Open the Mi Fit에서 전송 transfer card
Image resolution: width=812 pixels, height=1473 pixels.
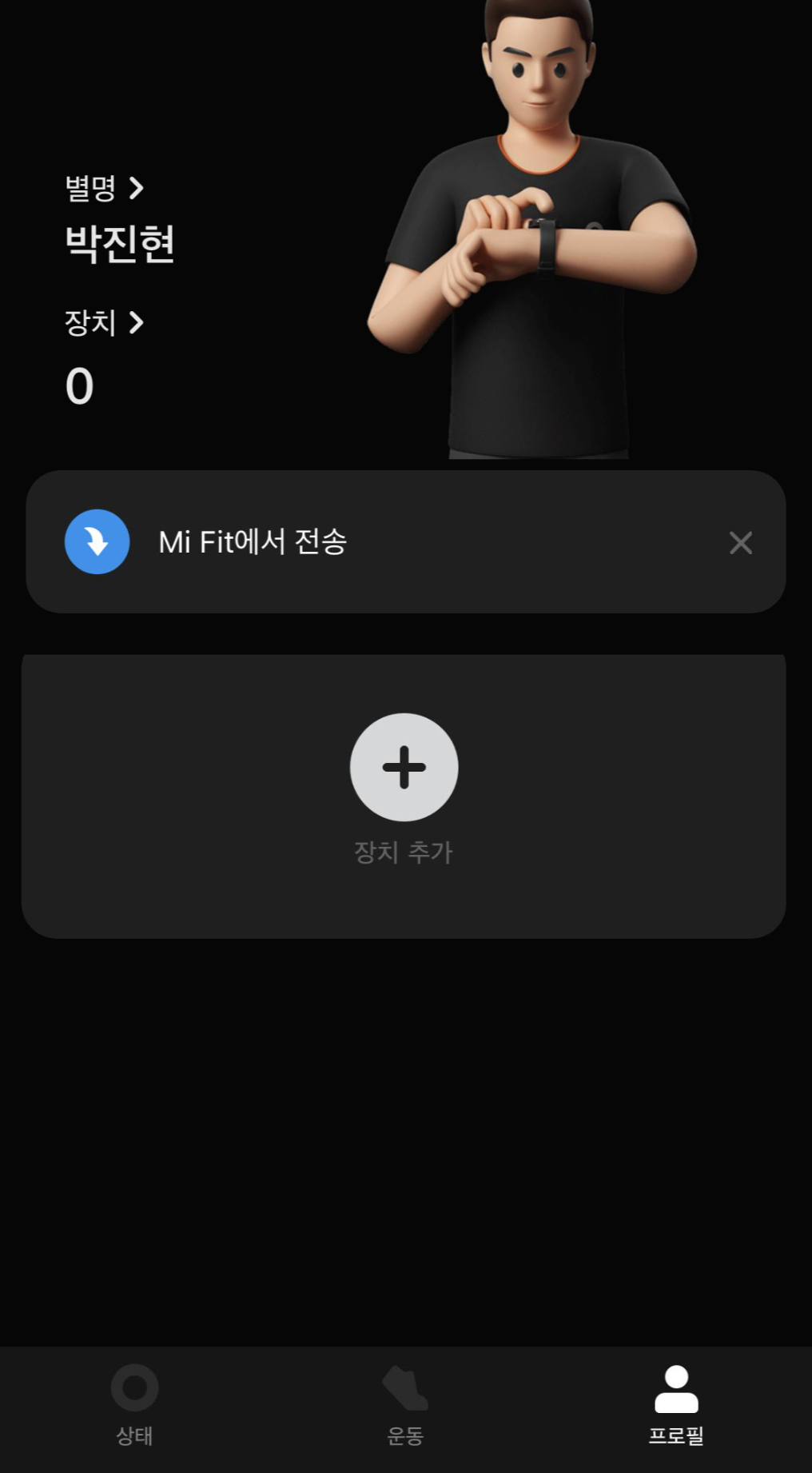tap(253, 542)
